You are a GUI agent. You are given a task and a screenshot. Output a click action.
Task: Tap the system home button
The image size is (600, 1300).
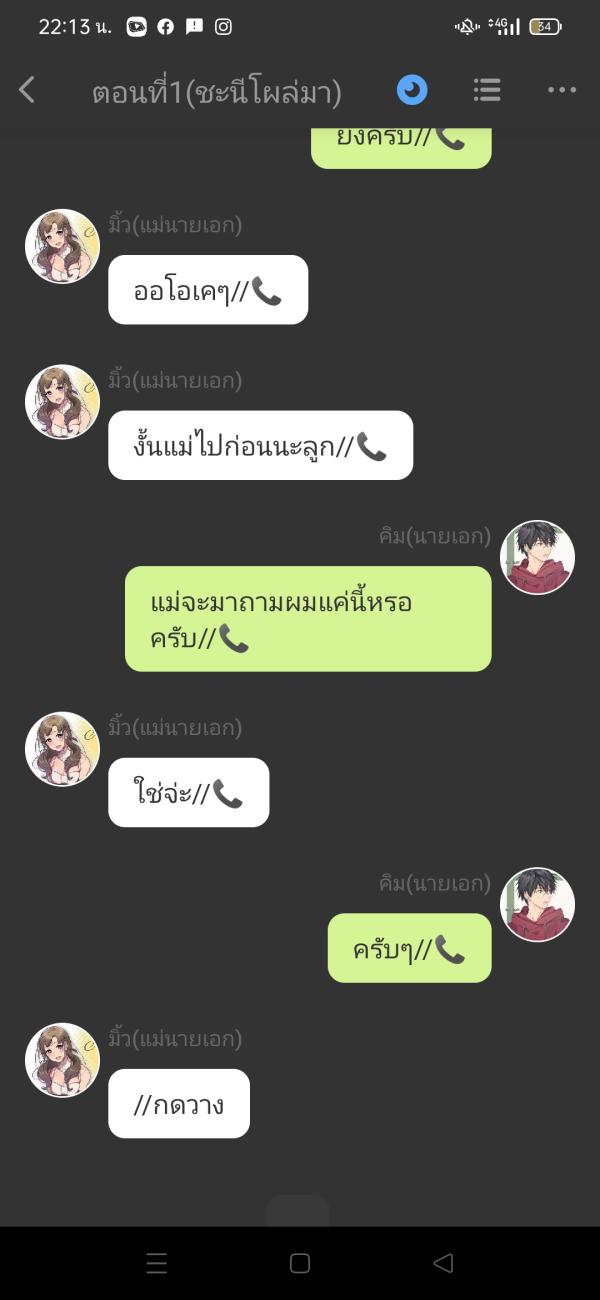coord(300,1263)
